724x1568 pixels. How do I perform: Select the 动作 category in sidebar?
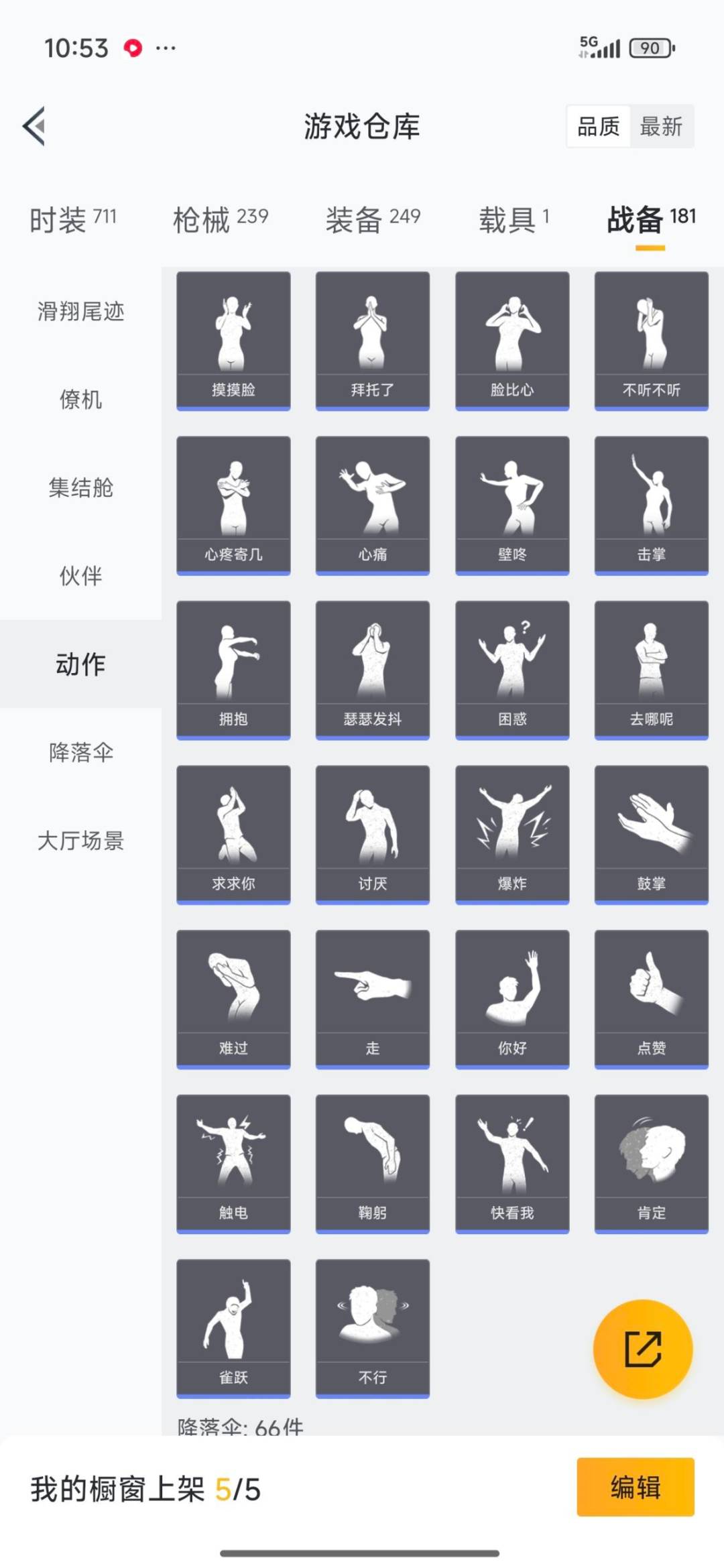(80, 666)
